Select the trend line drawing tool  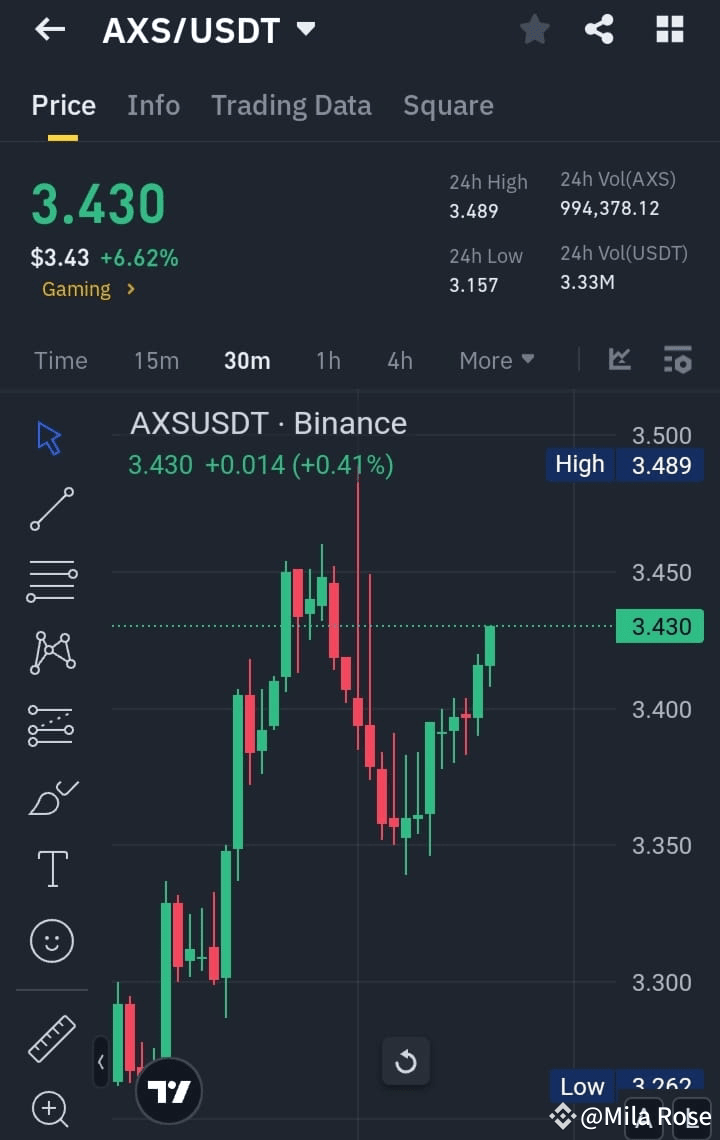click(51, 509)
